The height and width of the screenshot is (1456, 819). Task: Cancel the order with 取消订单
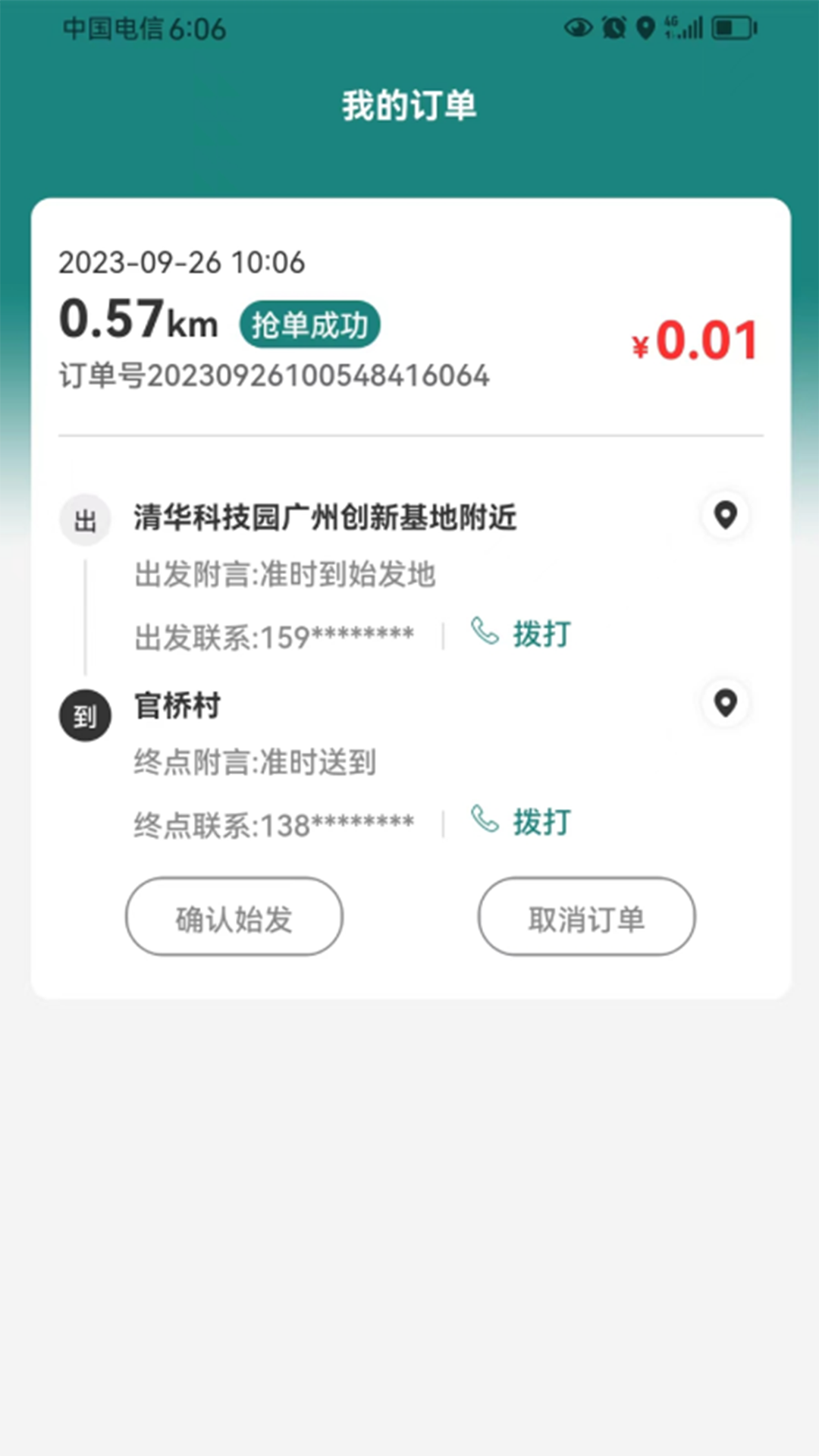[586, 917]
